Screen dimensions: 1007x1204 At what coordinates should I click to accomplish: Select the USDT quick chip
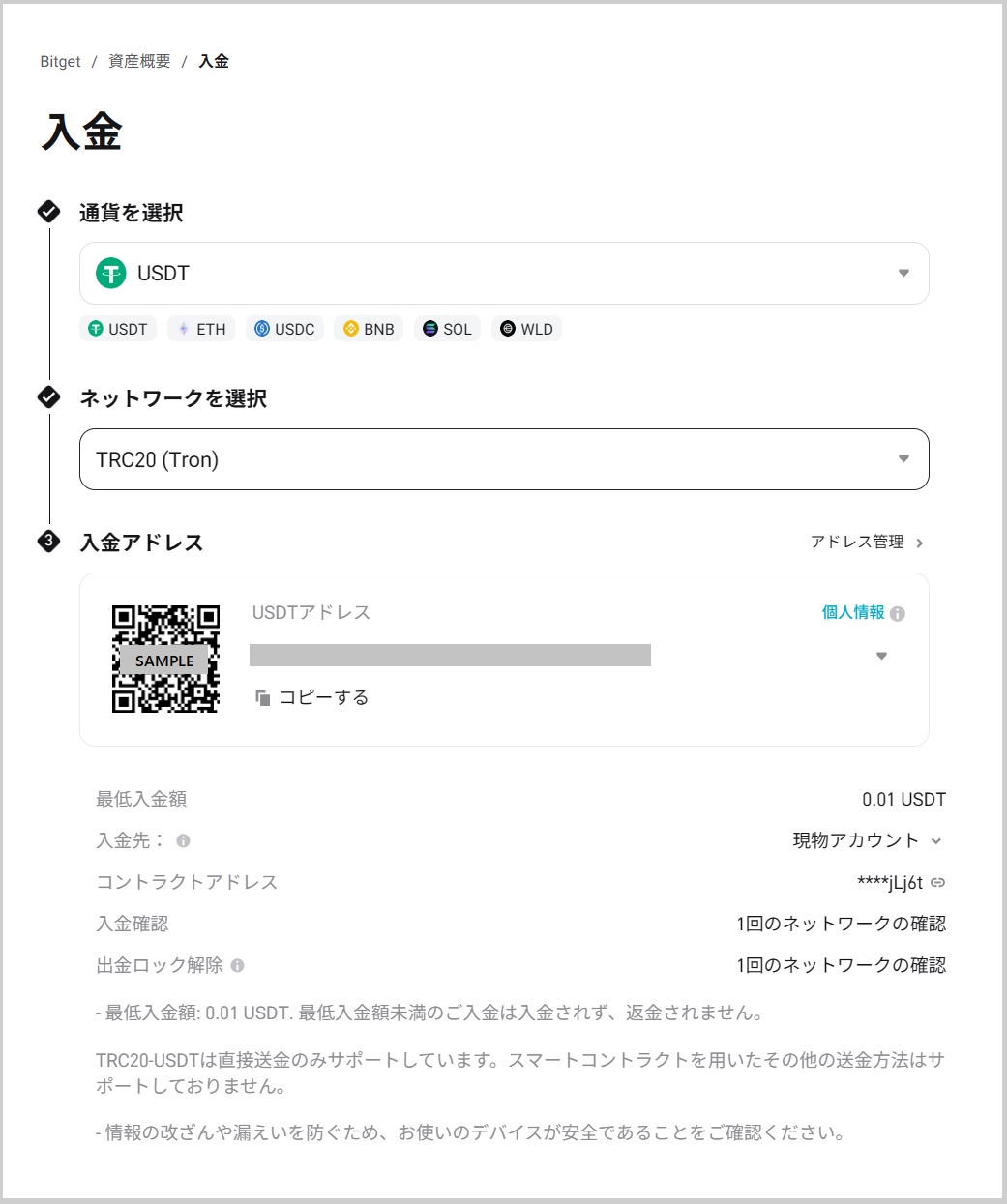click(118, 329)
